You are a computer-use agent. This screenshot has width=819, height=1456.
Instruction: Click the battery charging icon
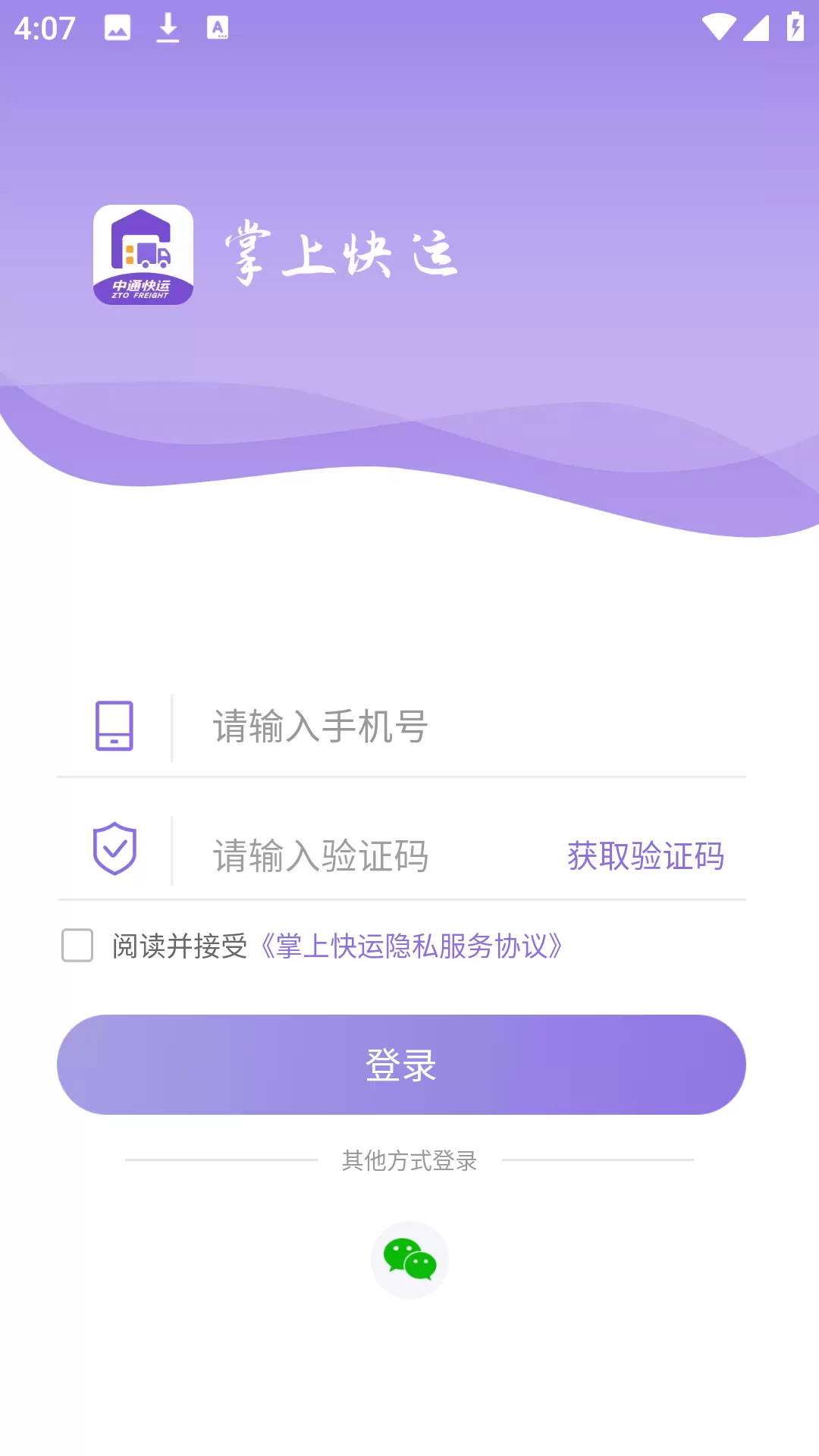pos(795,25)
